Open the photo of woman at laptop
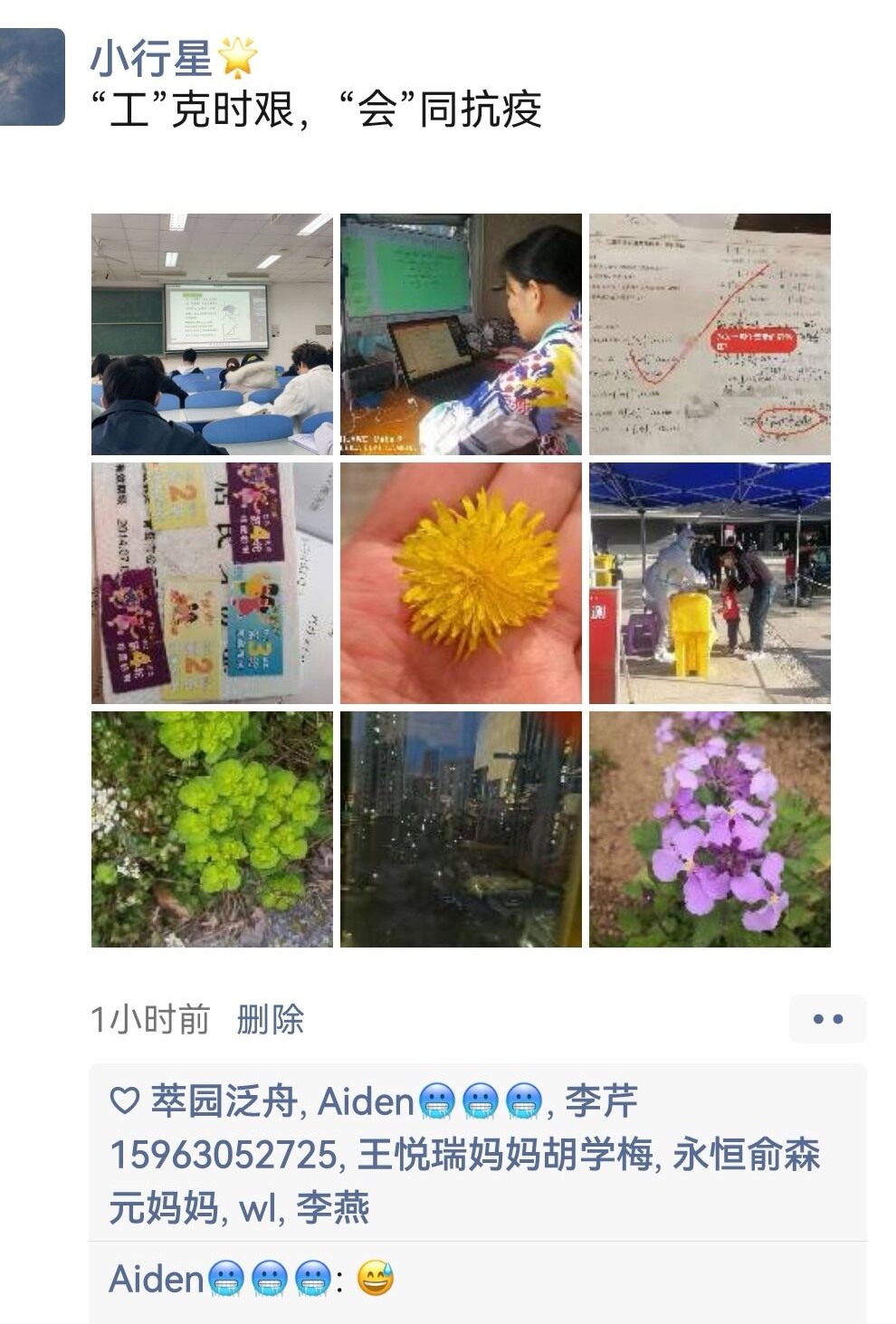 461,334
